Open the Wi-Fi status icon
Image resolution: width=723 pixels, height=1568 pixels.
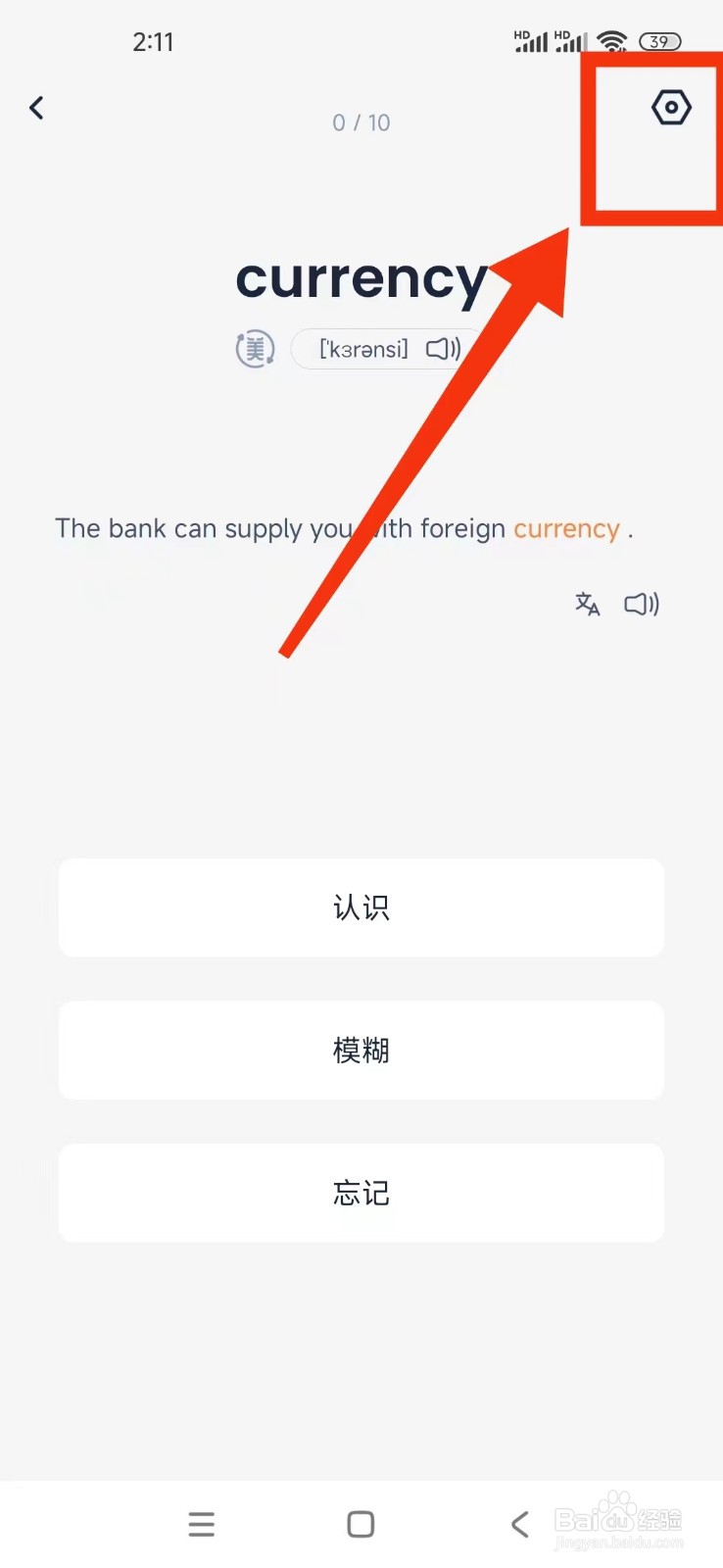612,39
